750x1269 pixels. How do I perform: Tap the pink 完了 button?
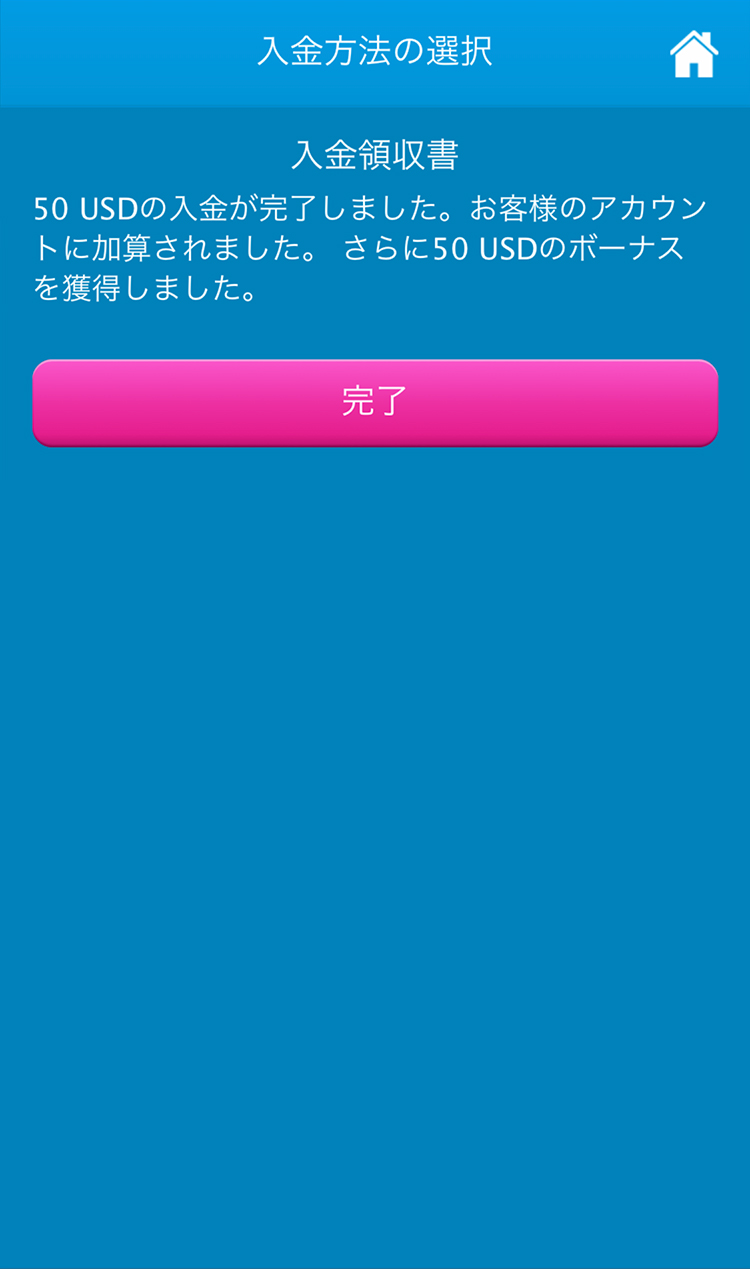[375, 403]
